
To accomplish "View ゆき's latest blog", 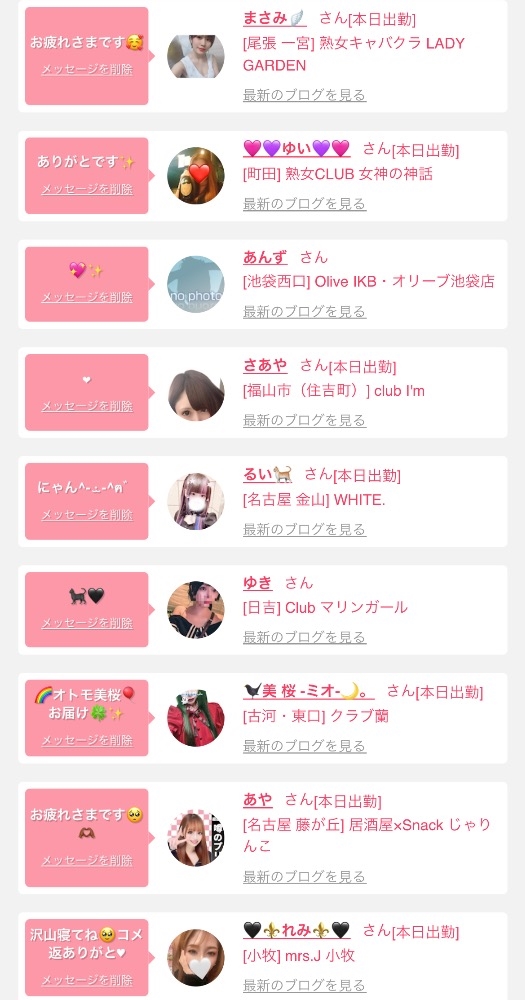I will [x=304, y=637].
